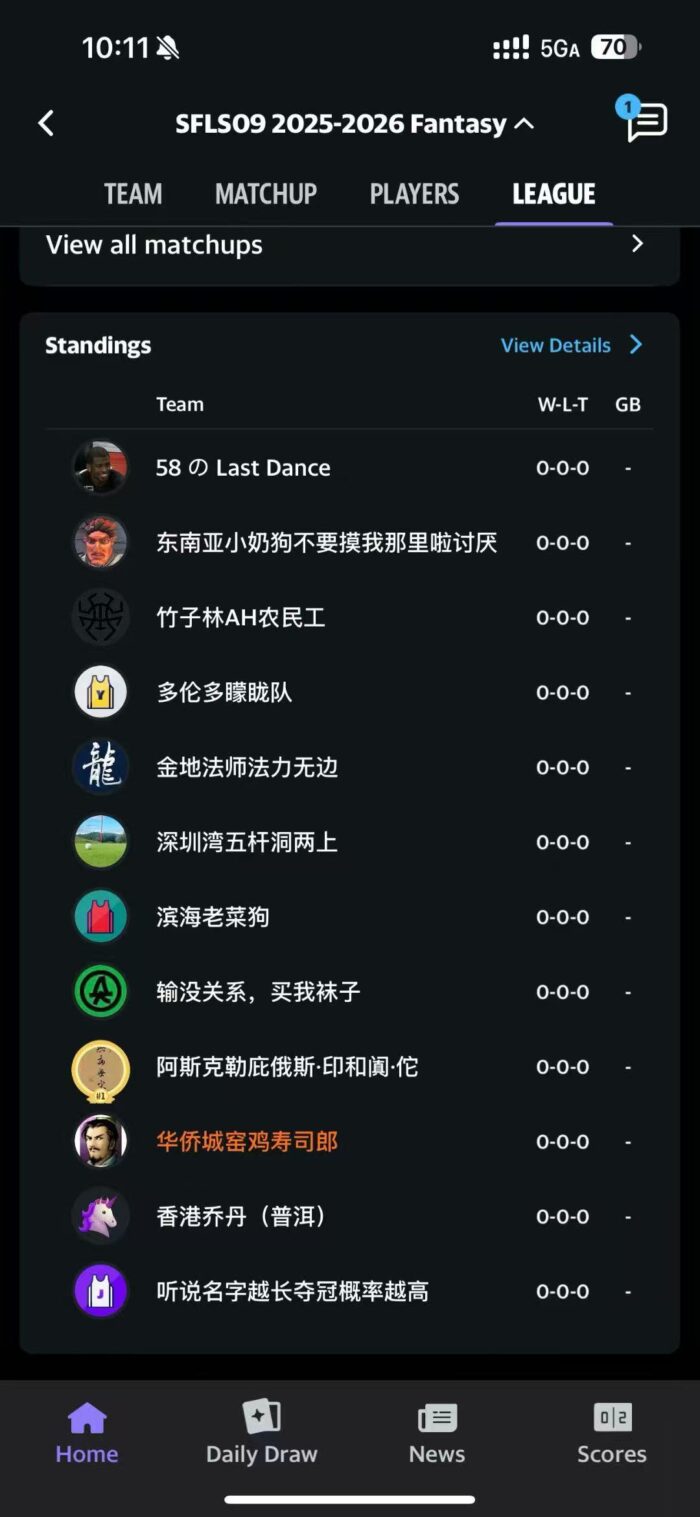700x1517 pixels.
Task: View the 香港乔丹（普洱） team
Action: 241,1216
